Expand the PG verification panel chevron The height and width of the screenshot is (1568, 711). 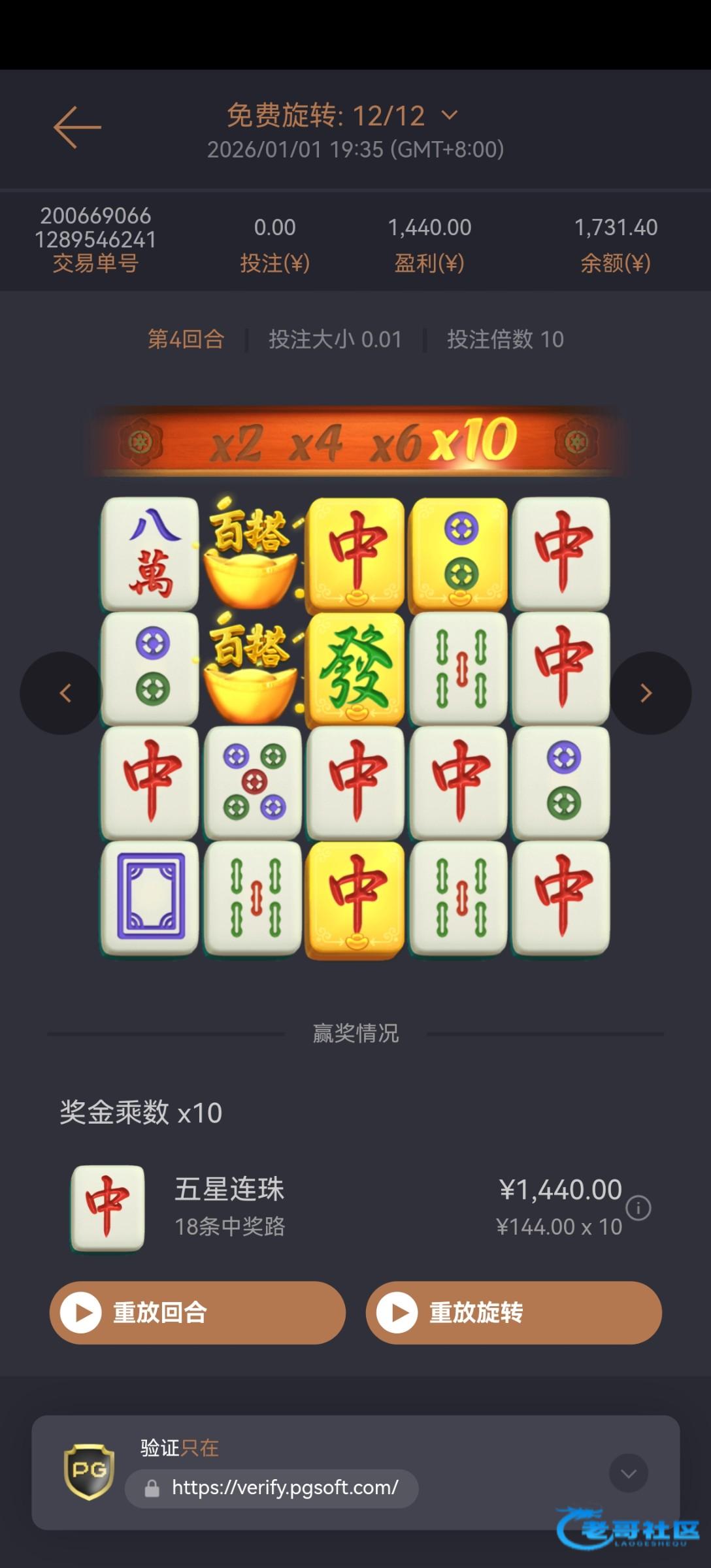629,1473
